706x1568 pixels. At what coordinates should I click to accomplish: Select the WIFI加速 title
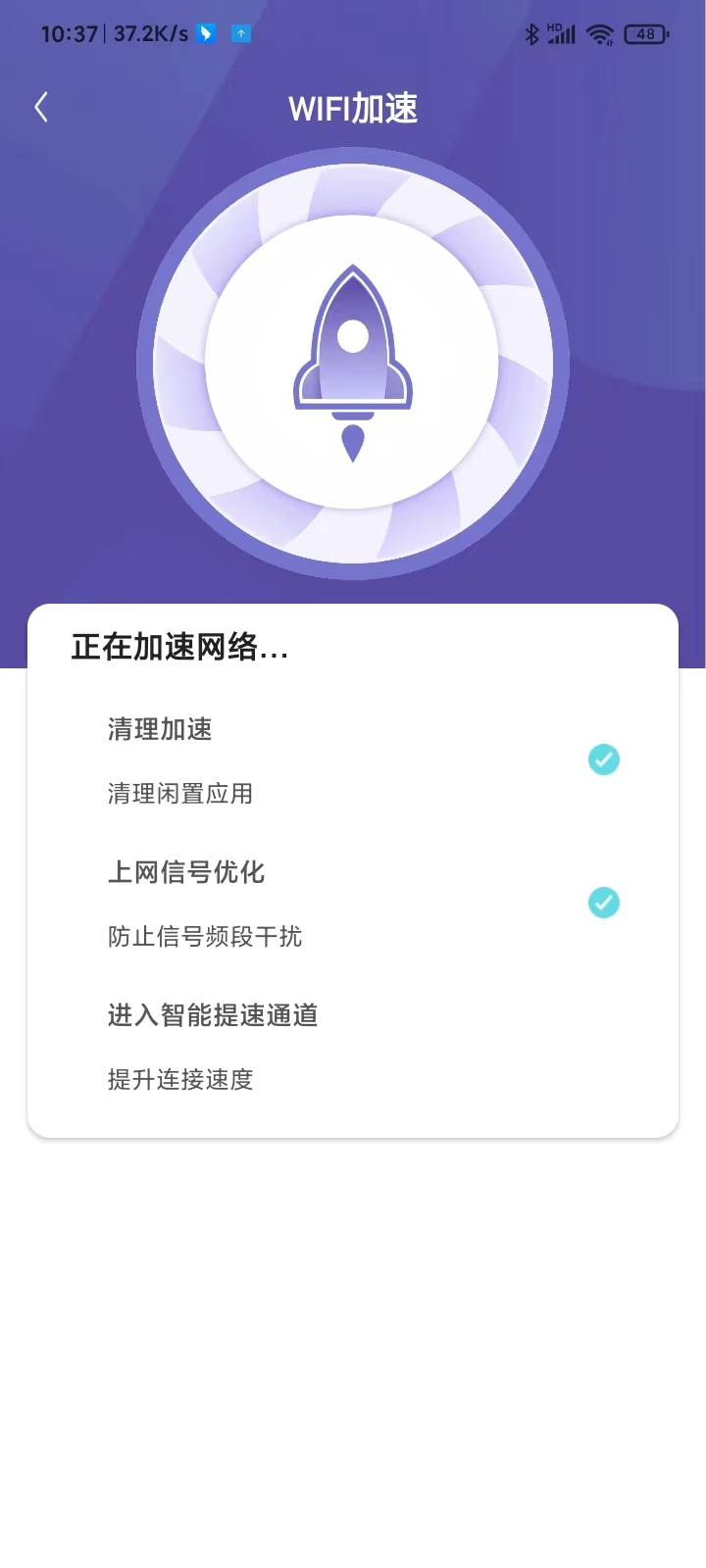(351, 109)
